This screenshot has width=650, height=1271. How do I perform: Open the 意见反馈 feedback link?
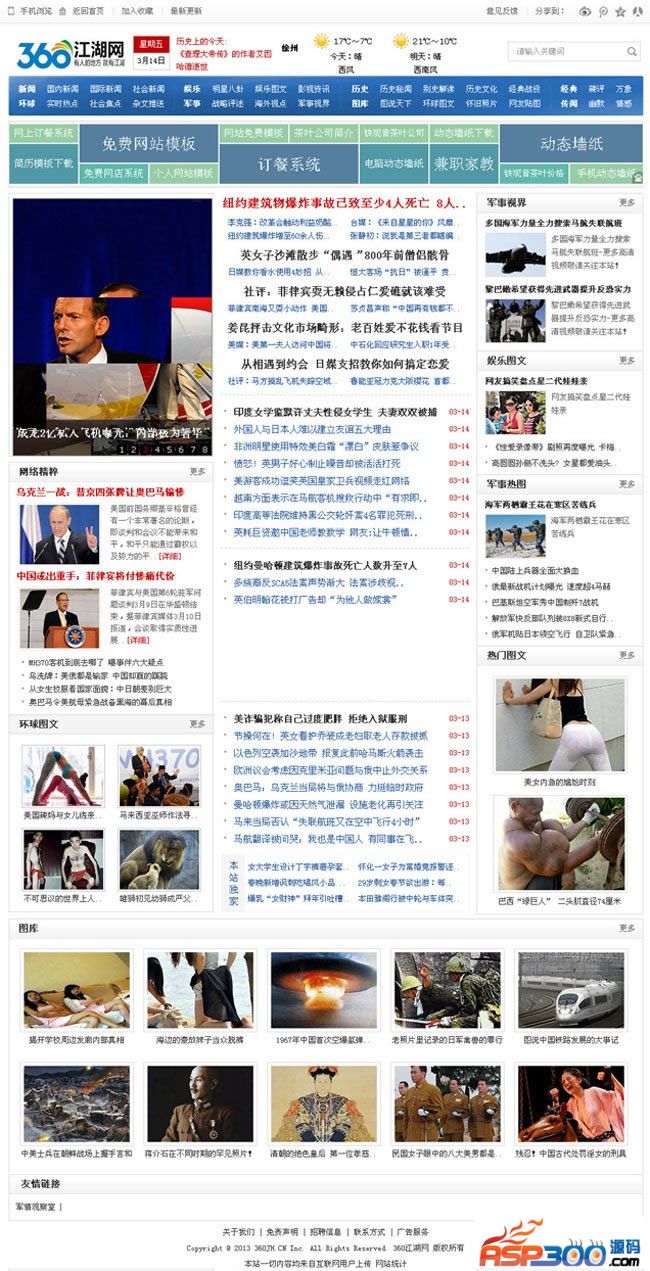[501, 11]
